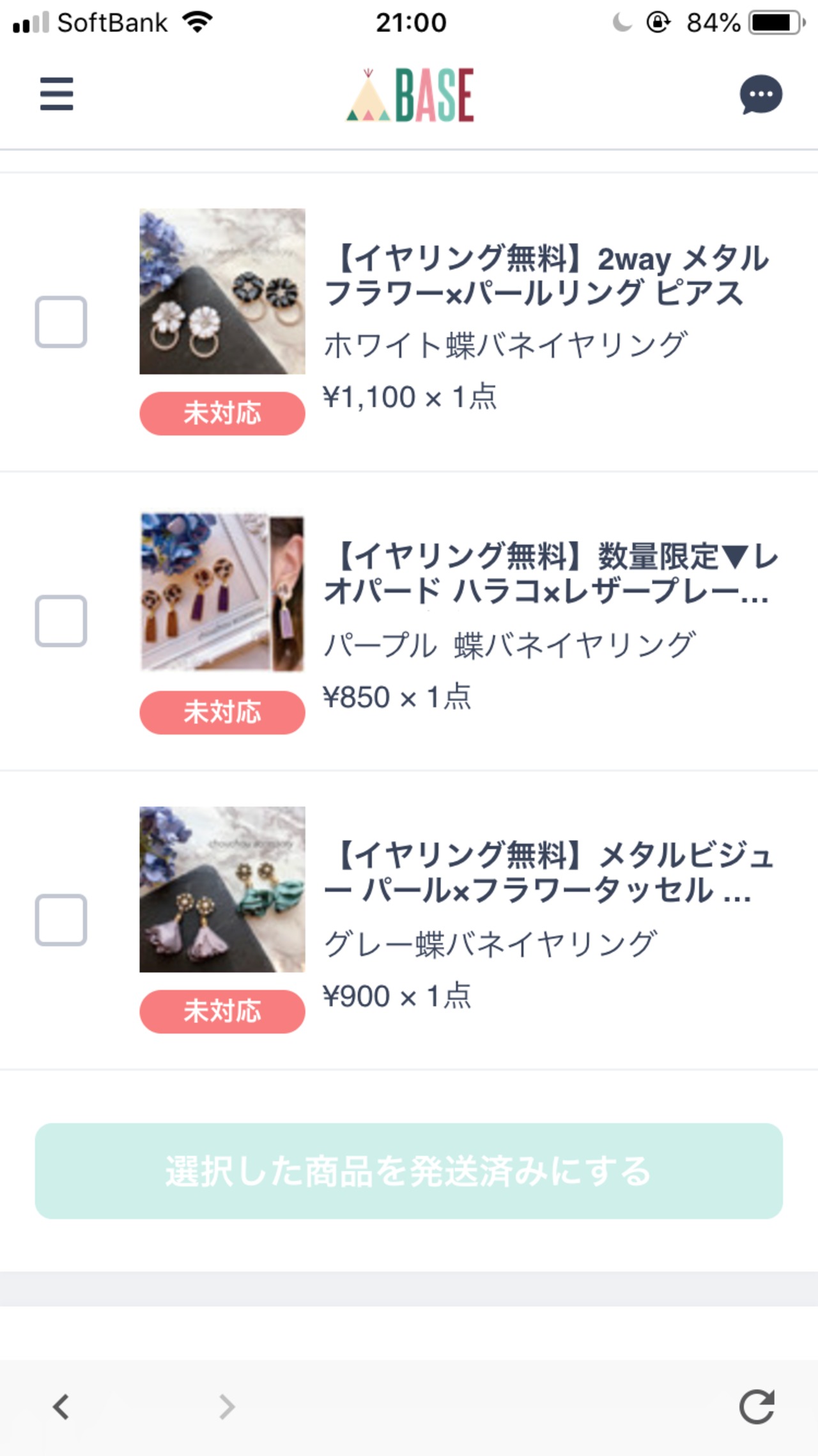Reload the current page

pyautogui.click(x=757, y=1407)
